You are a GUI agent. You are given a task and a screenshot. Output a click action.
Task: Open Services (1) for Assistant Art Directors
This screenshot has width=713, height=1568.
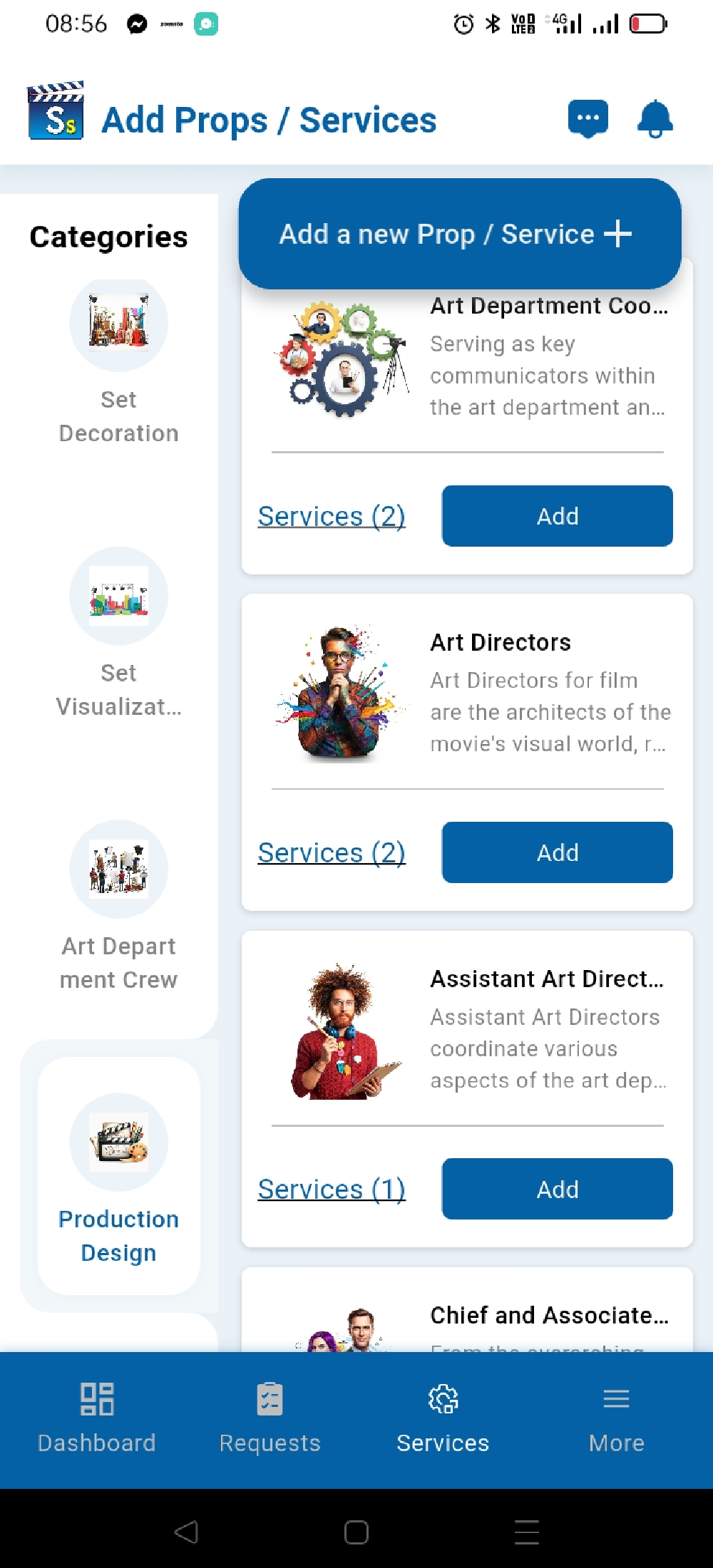[332, 1189]
